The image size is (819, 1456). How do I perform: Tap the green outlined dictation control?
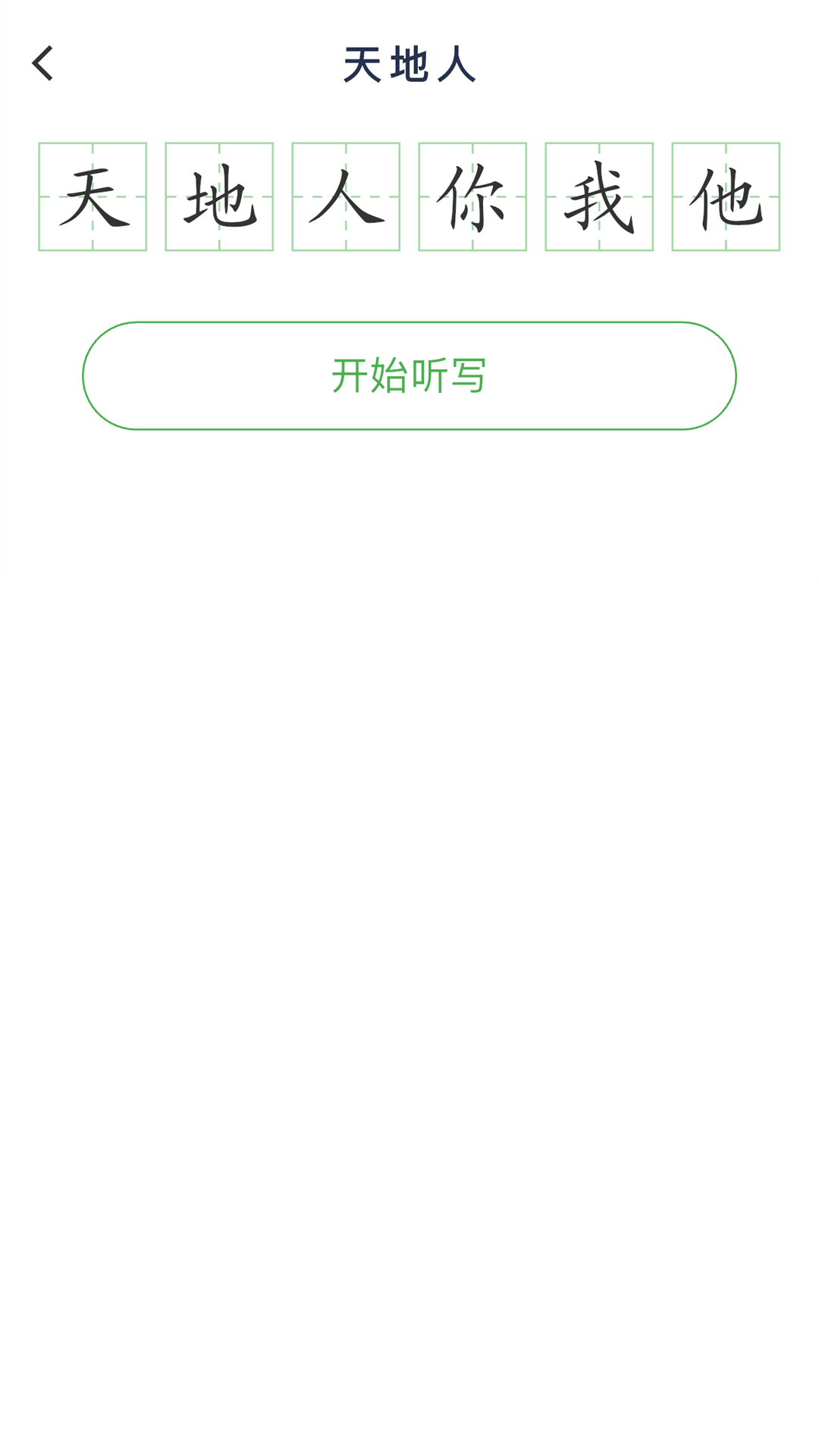[x=409, y=375]
